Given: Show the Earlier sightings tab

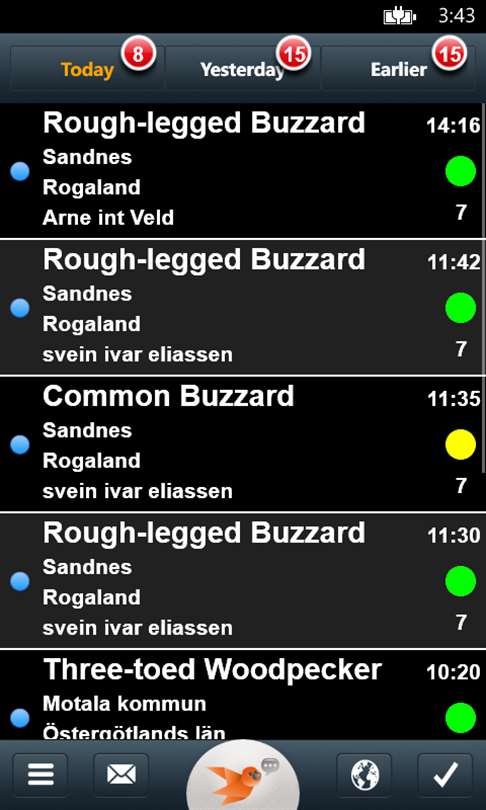Looking at the screenshot, I should point(398,68).
